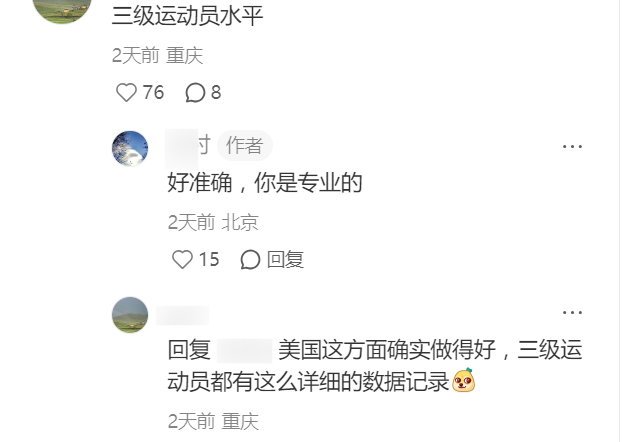Open the avatar beside the 美国这方面 reply
The height and width of the screenshot is (442, 643).
130,315
